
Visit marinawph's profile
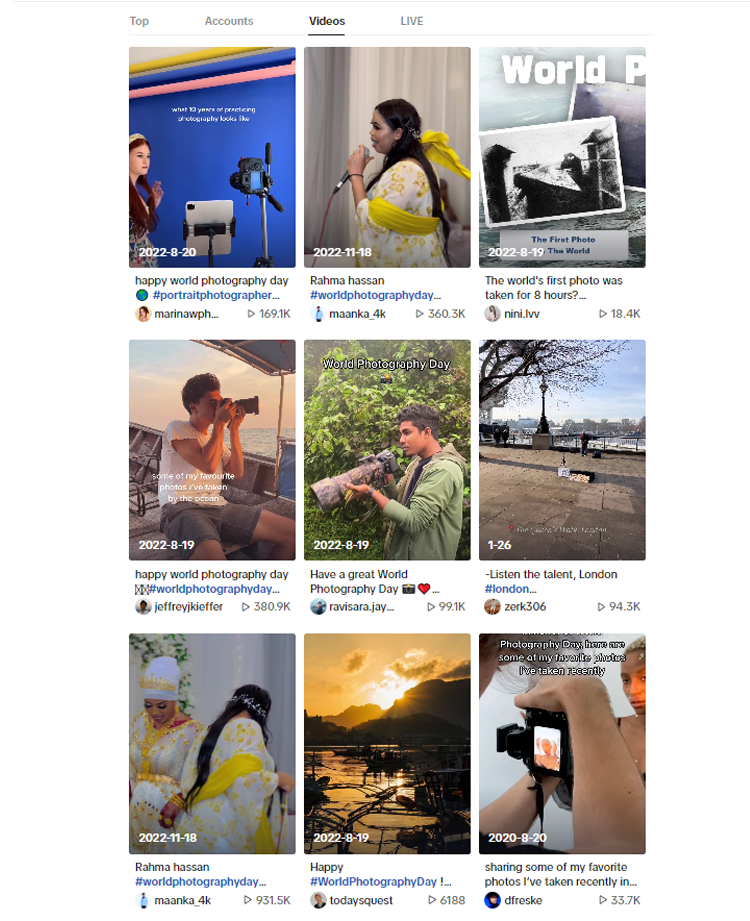pos(185,314)
